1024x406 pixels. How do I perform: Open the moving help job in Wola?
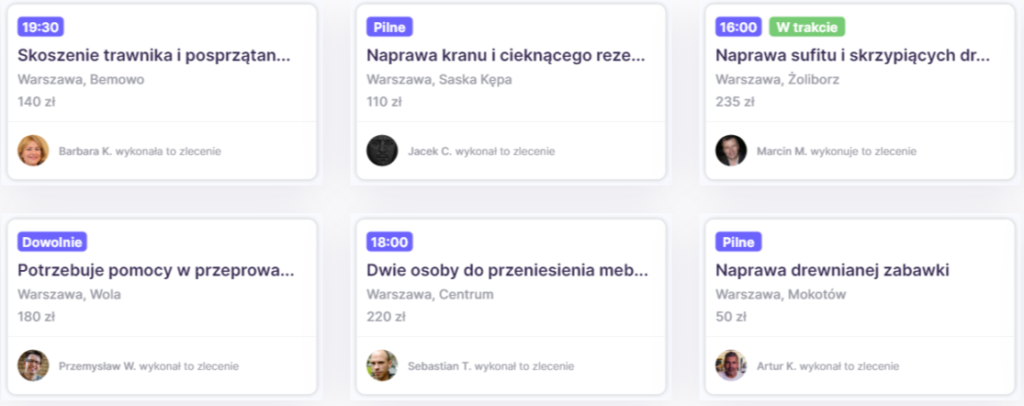tap(155, 270)
